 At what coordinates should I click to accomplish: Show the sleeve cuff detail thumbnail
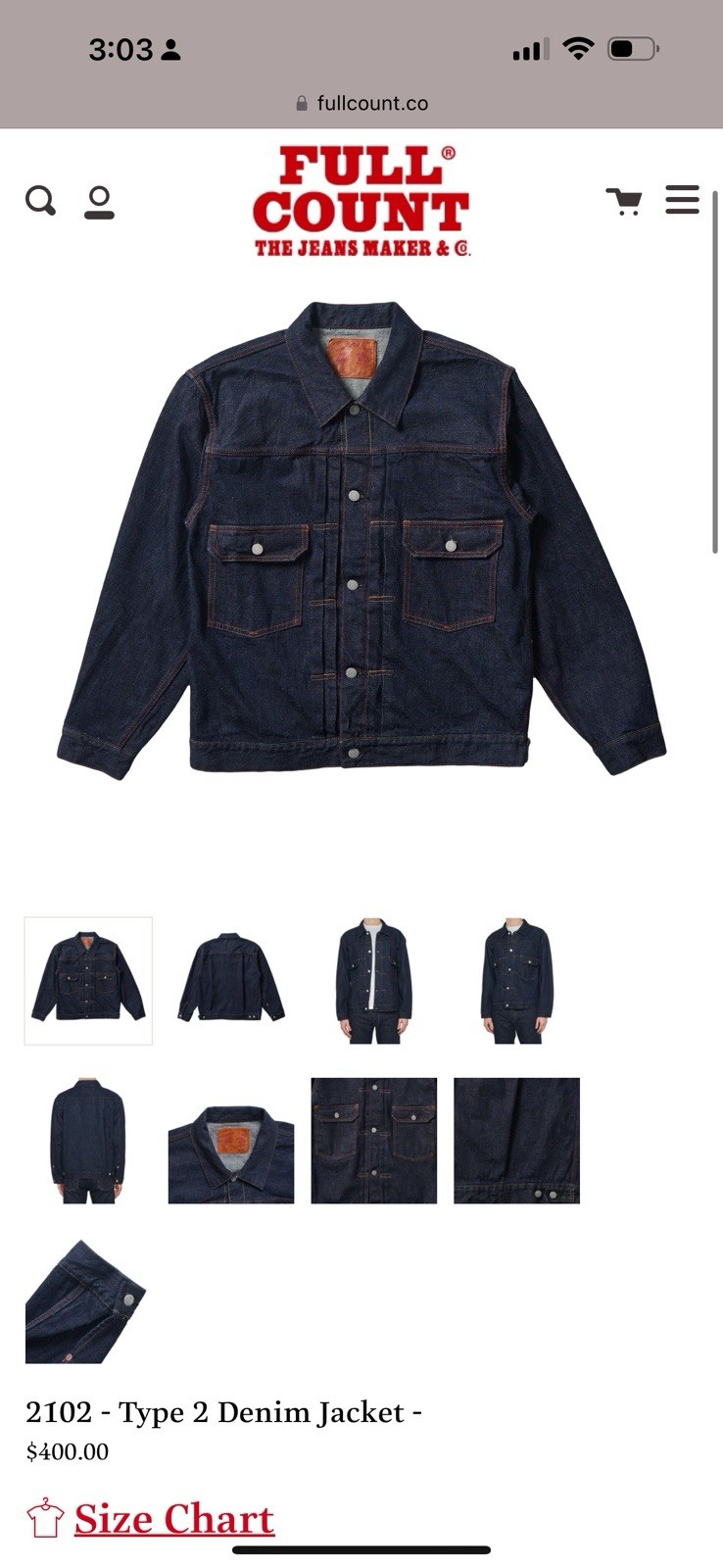[86, 1300]
